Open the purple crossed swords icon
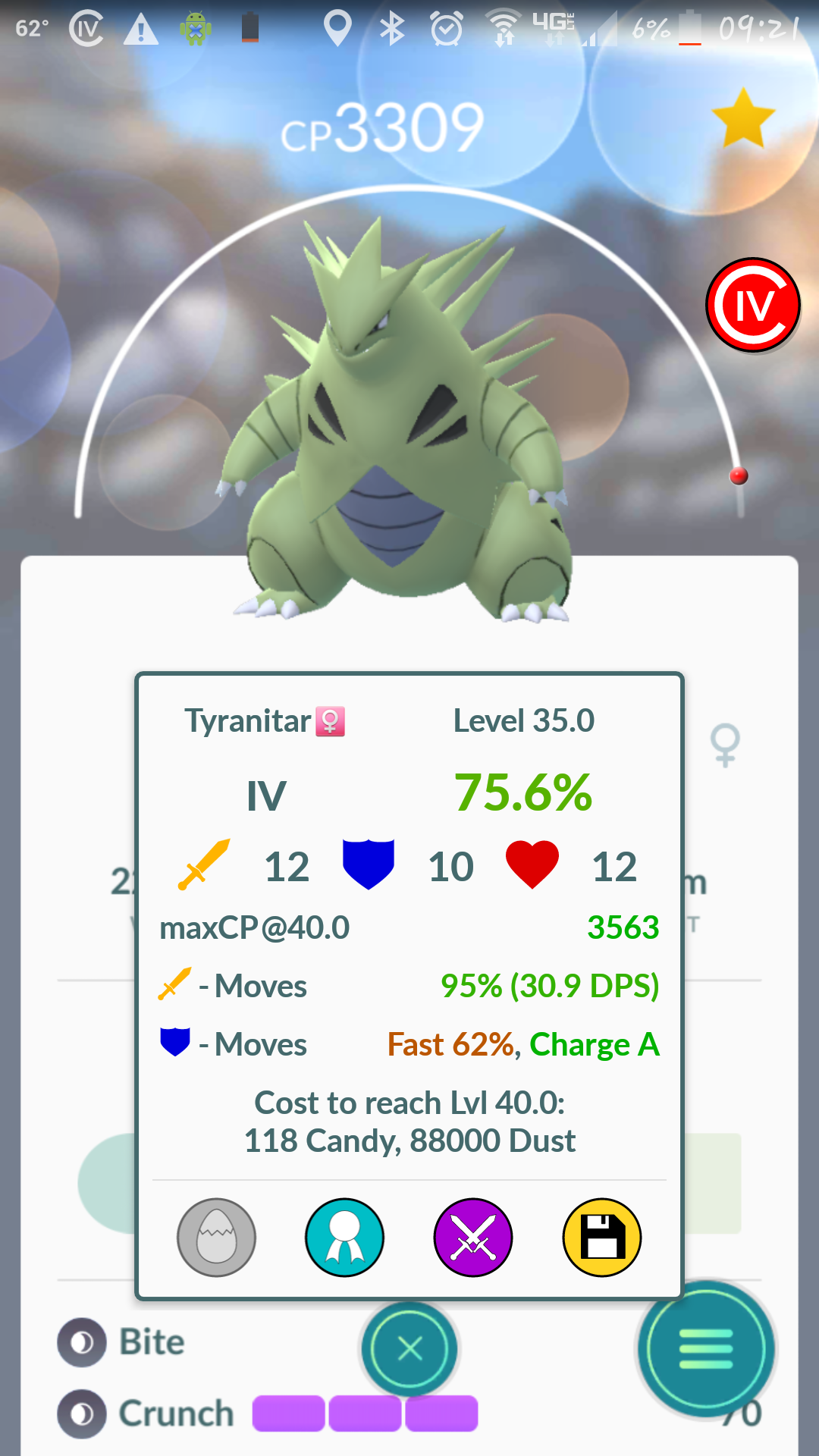 click(473, 1238)
